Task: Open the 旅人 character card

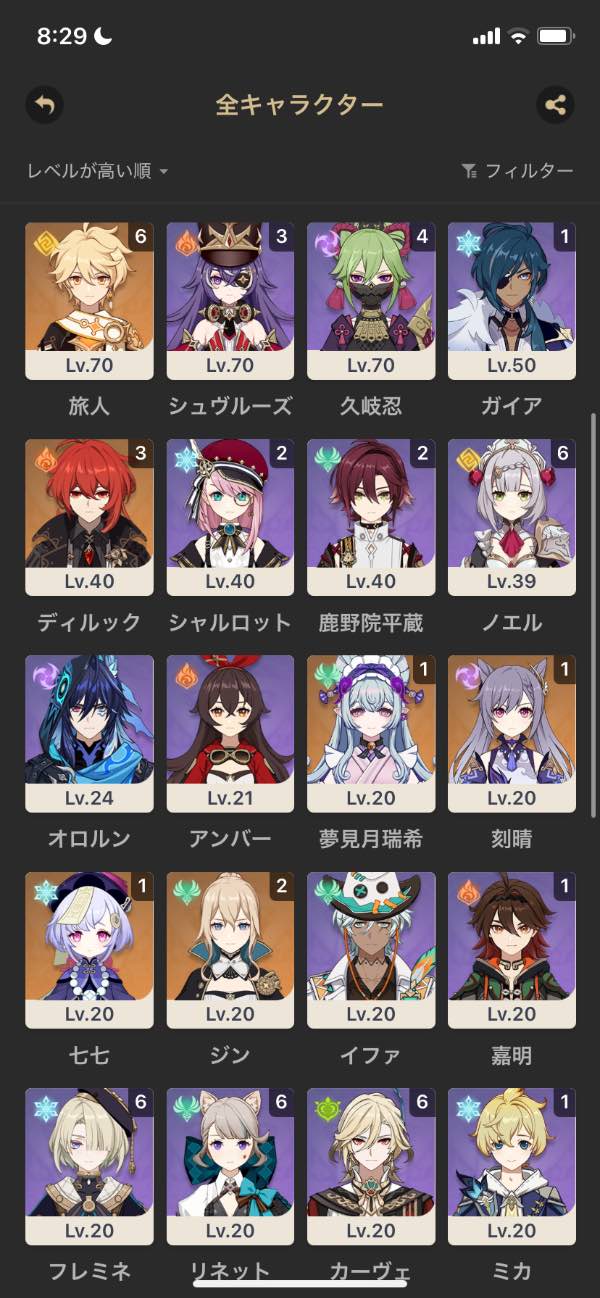Action: 89,301
